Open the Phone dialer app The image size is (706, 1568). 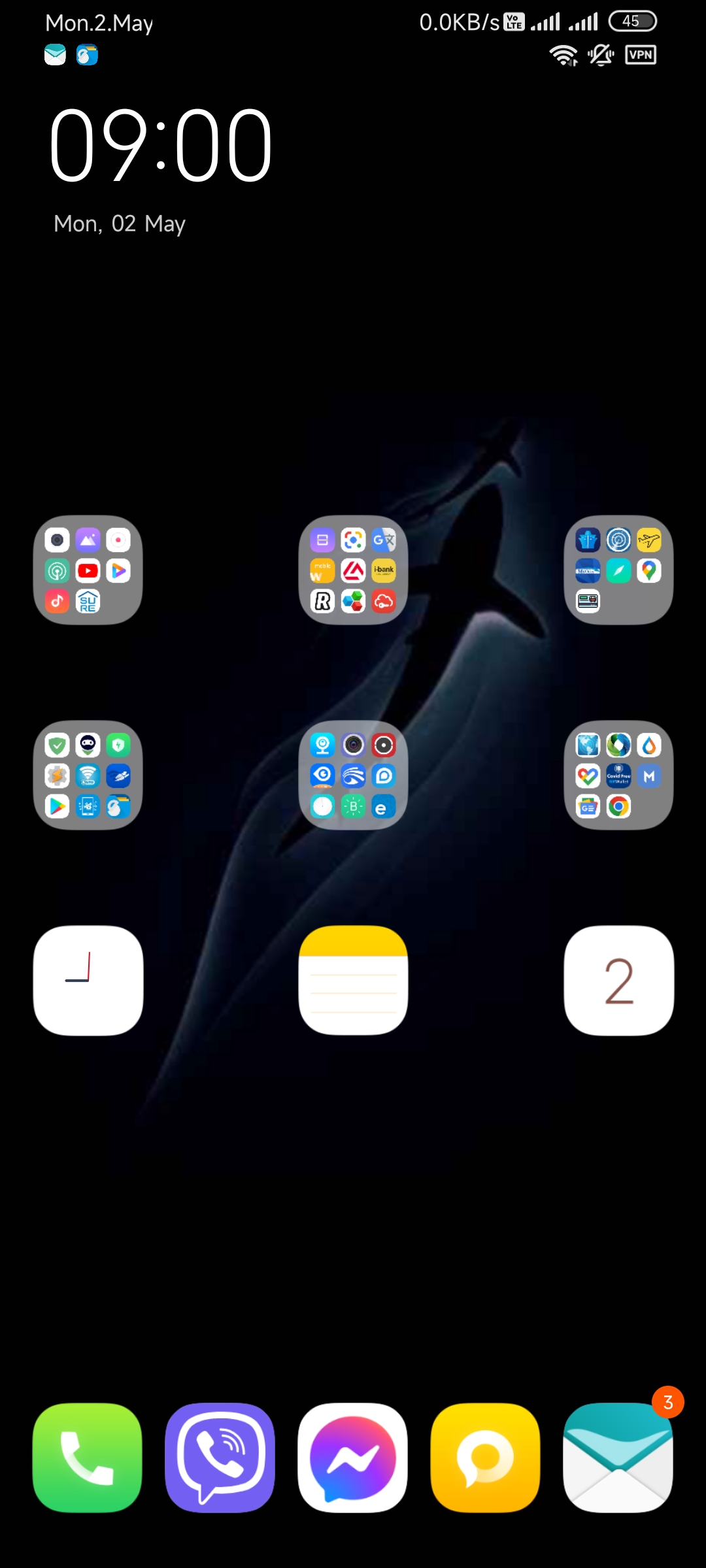click(x=88, y=1457)
